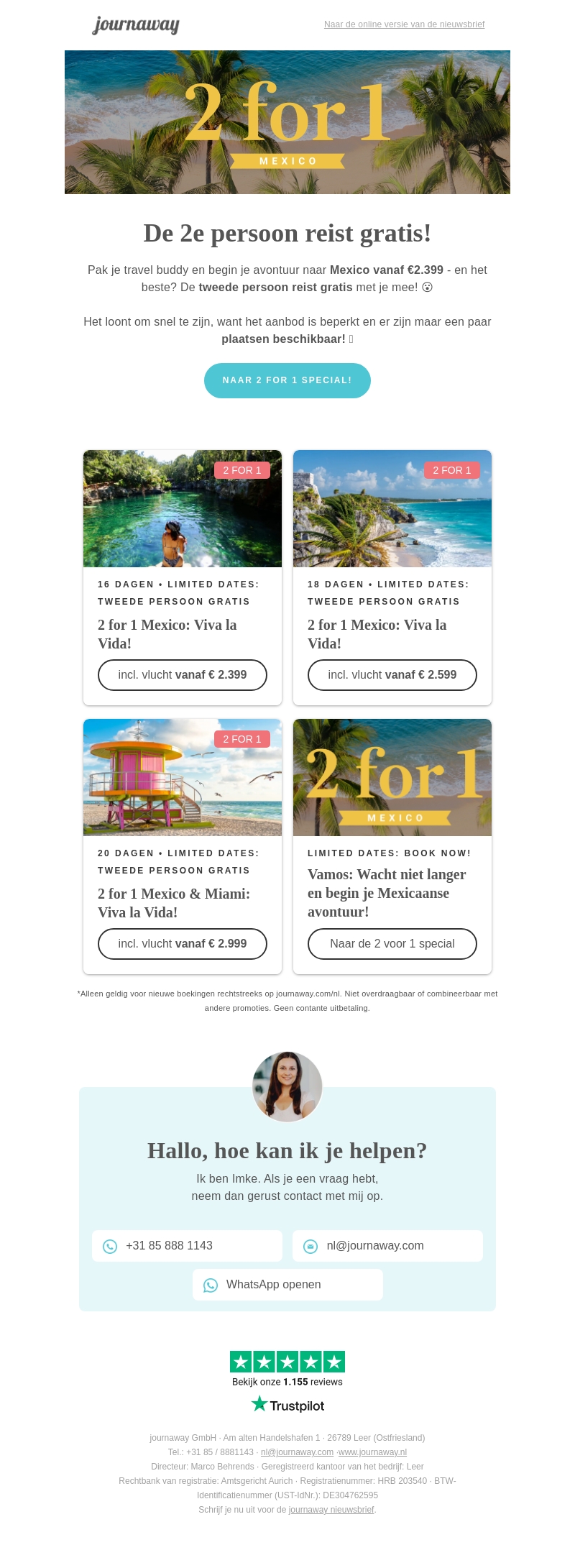Select the offer incl. vlucht vanaf € 2.399
Screen dimensions: 575x1568
183,675
